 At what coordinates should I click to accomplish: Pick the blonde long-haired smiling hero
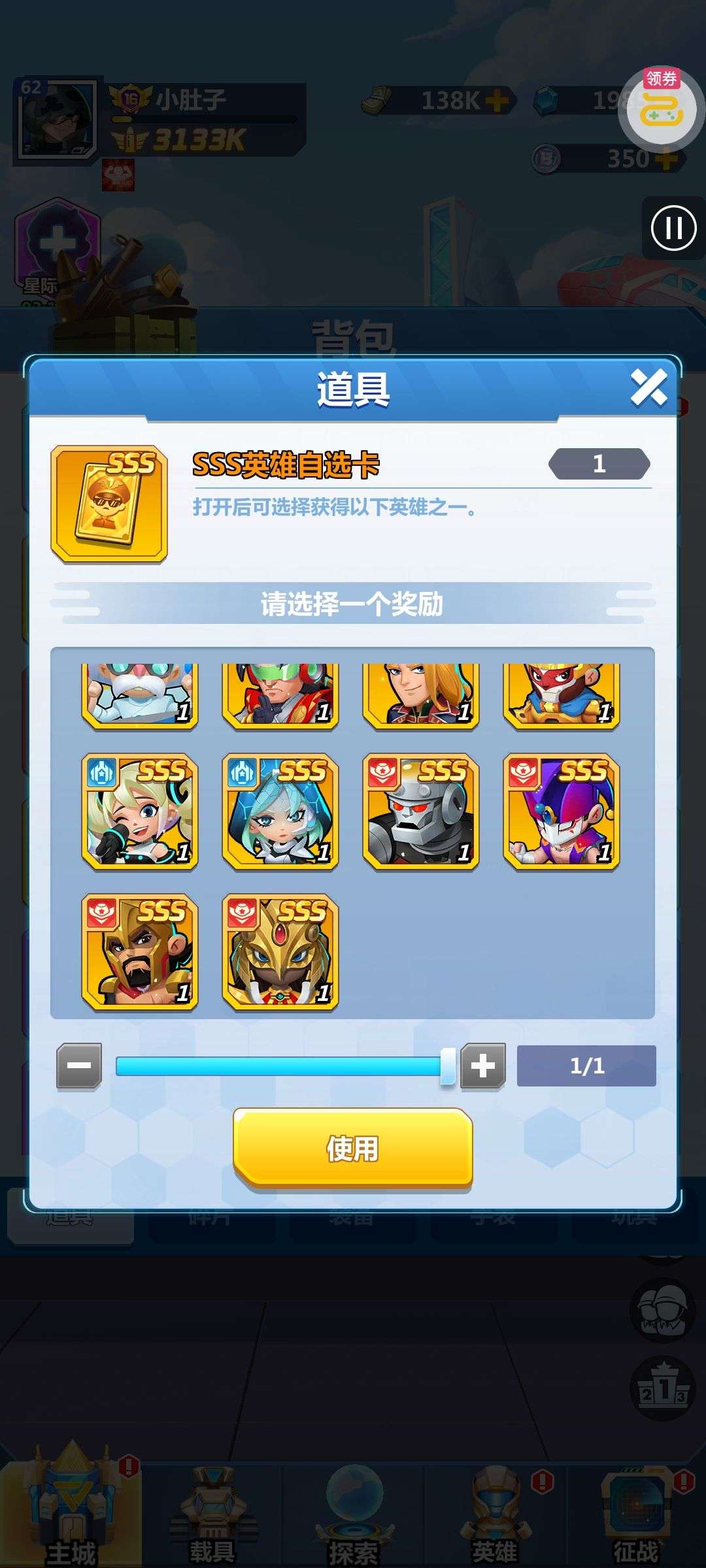coord(421,696)
